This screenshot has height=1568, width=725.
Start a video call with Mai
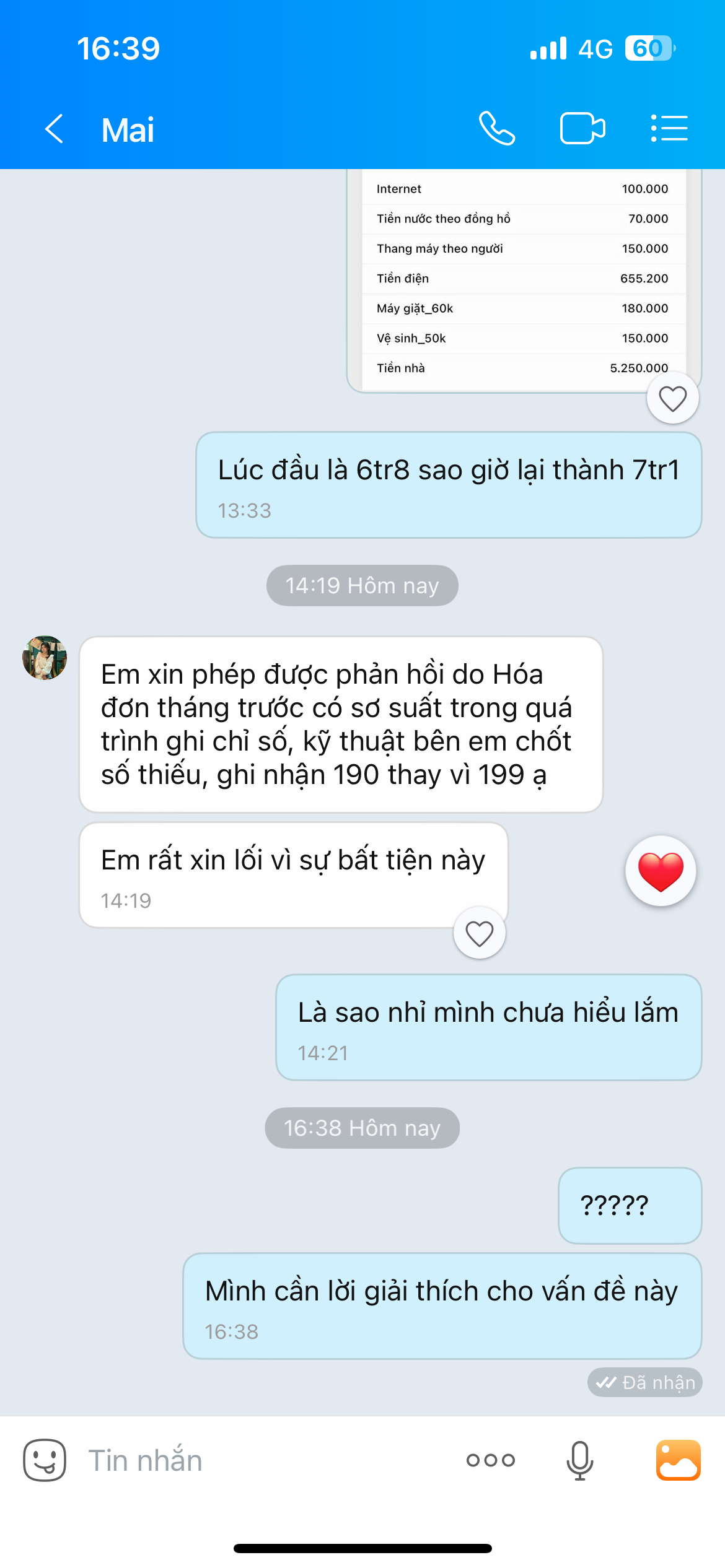(x=582, y=129)
